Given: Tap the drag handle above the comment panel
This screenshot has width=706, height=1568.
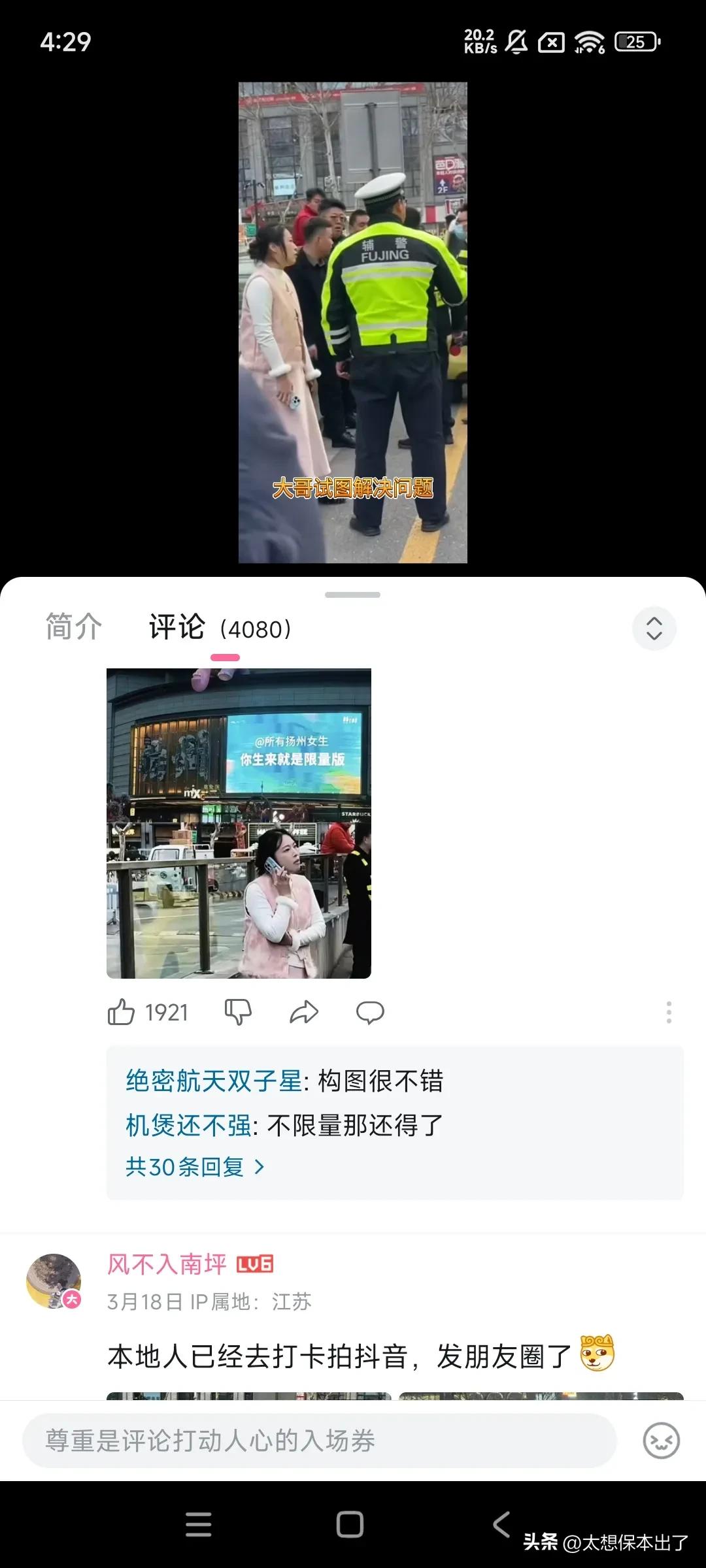Looking at the screenshot, I should tap(352, 595).
